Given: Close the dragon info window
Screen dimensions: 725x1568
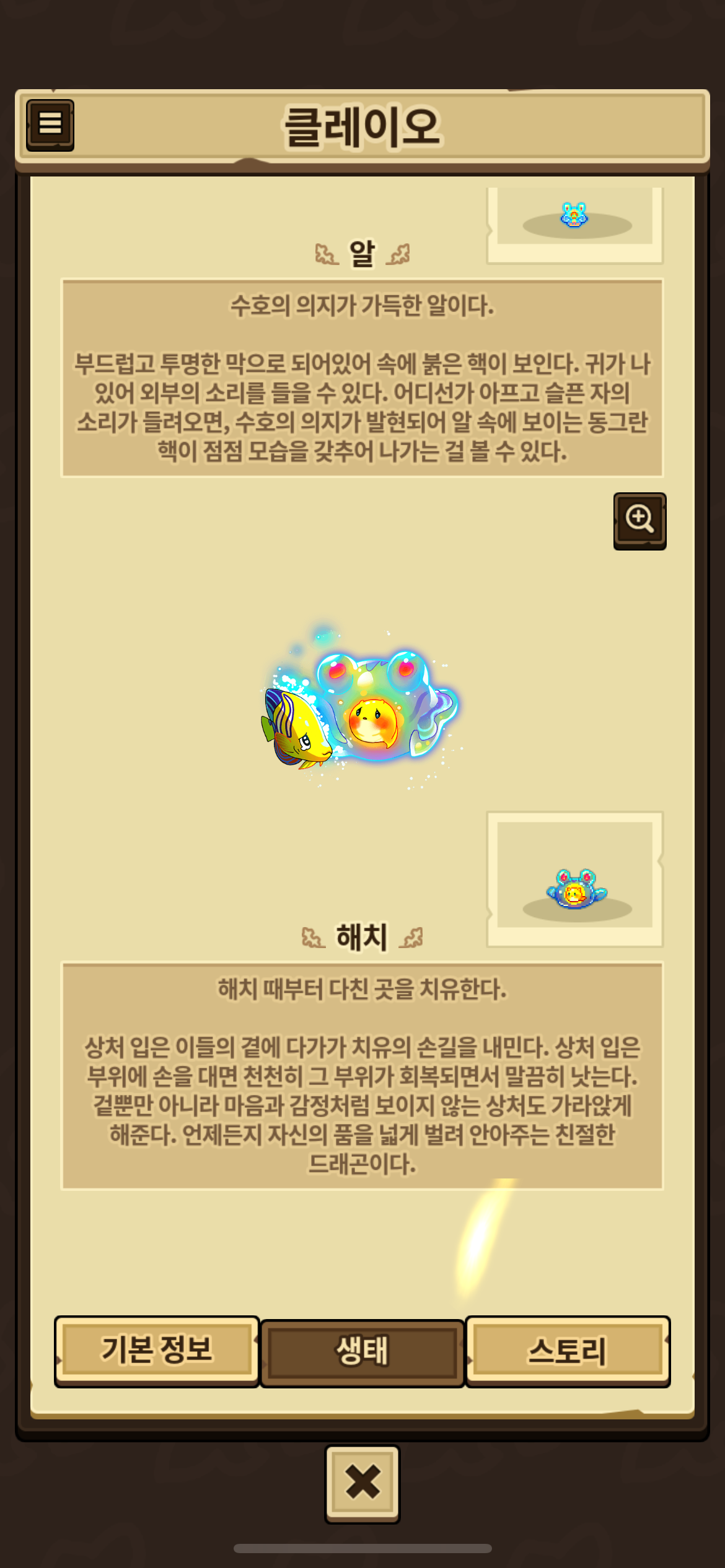Looking at the screenshot, I should (x=362, y=1484).
